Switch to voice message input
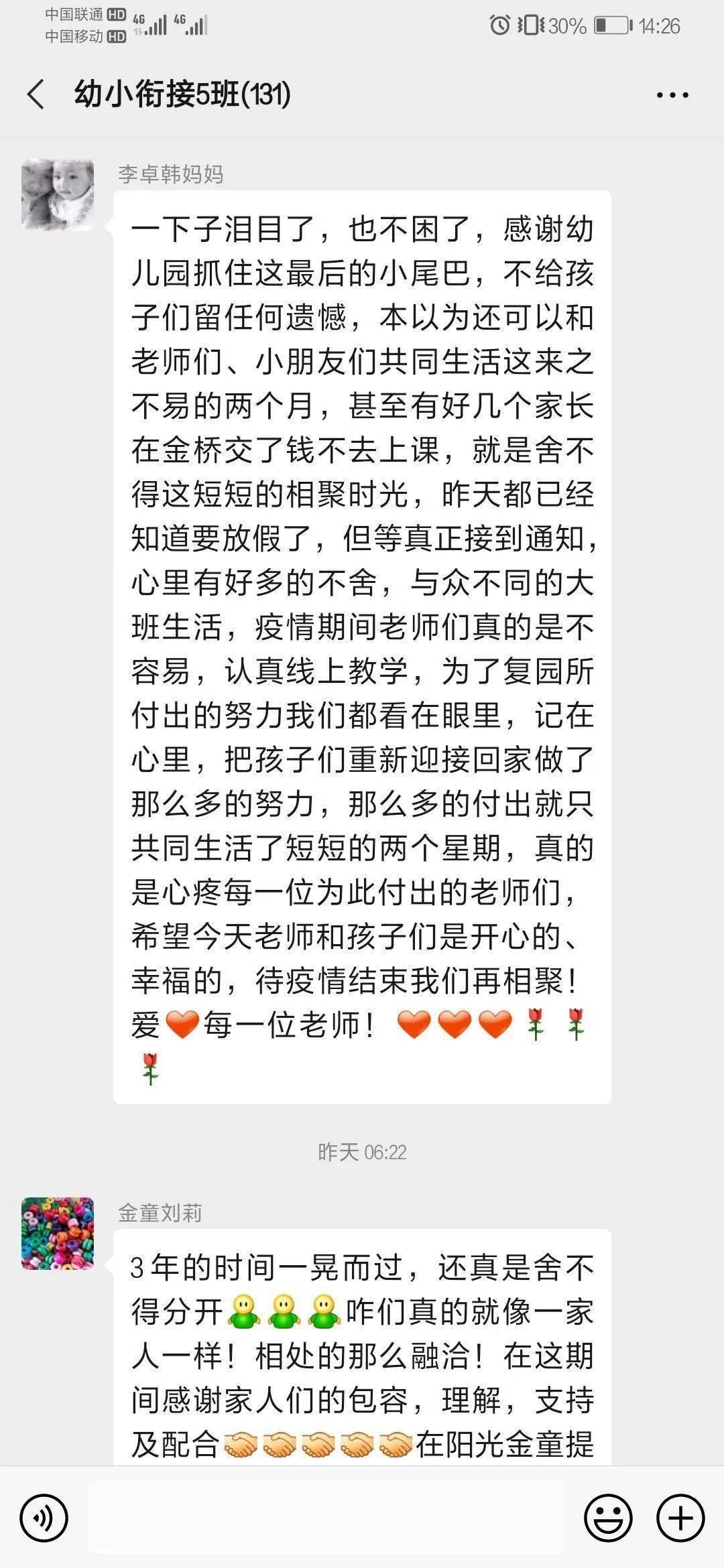This screenshot has height=1568, width=724. click(x=44, y=1517)
